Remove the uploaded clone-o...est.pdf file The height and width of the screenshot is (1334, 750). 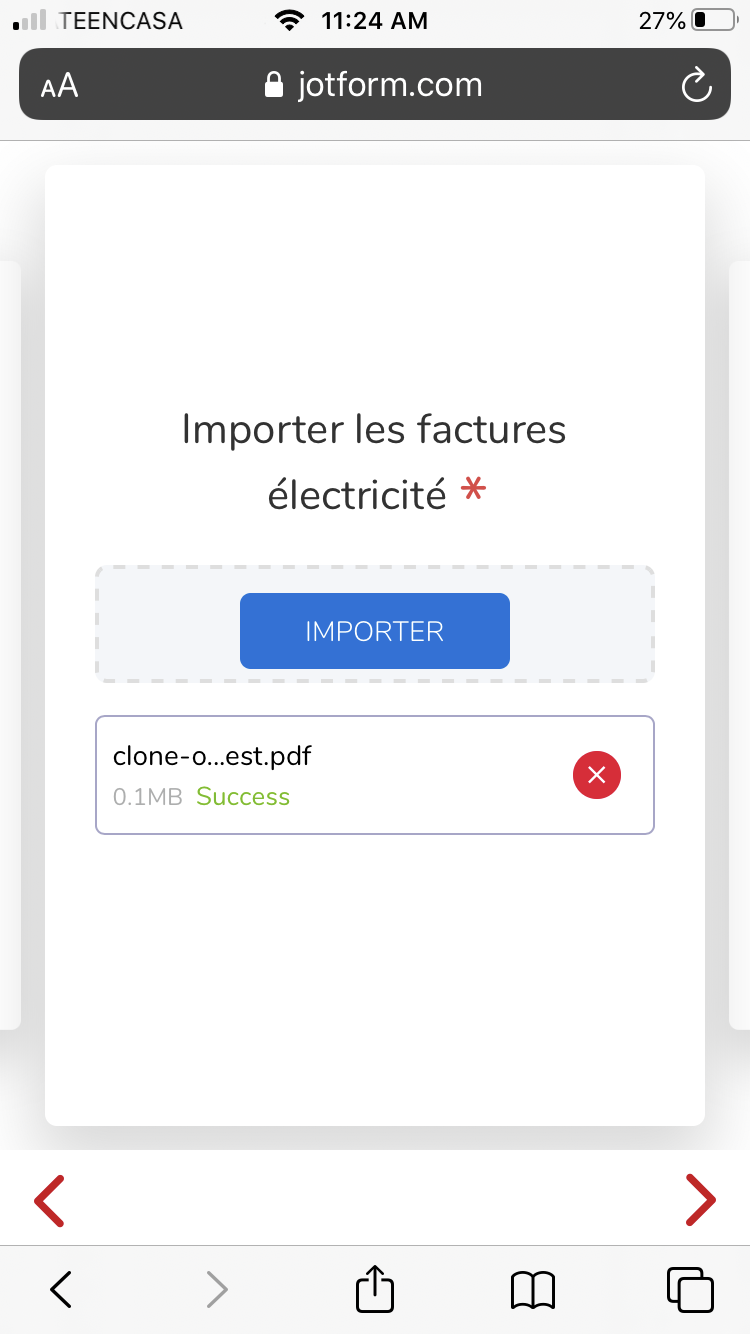pos(597,775)
